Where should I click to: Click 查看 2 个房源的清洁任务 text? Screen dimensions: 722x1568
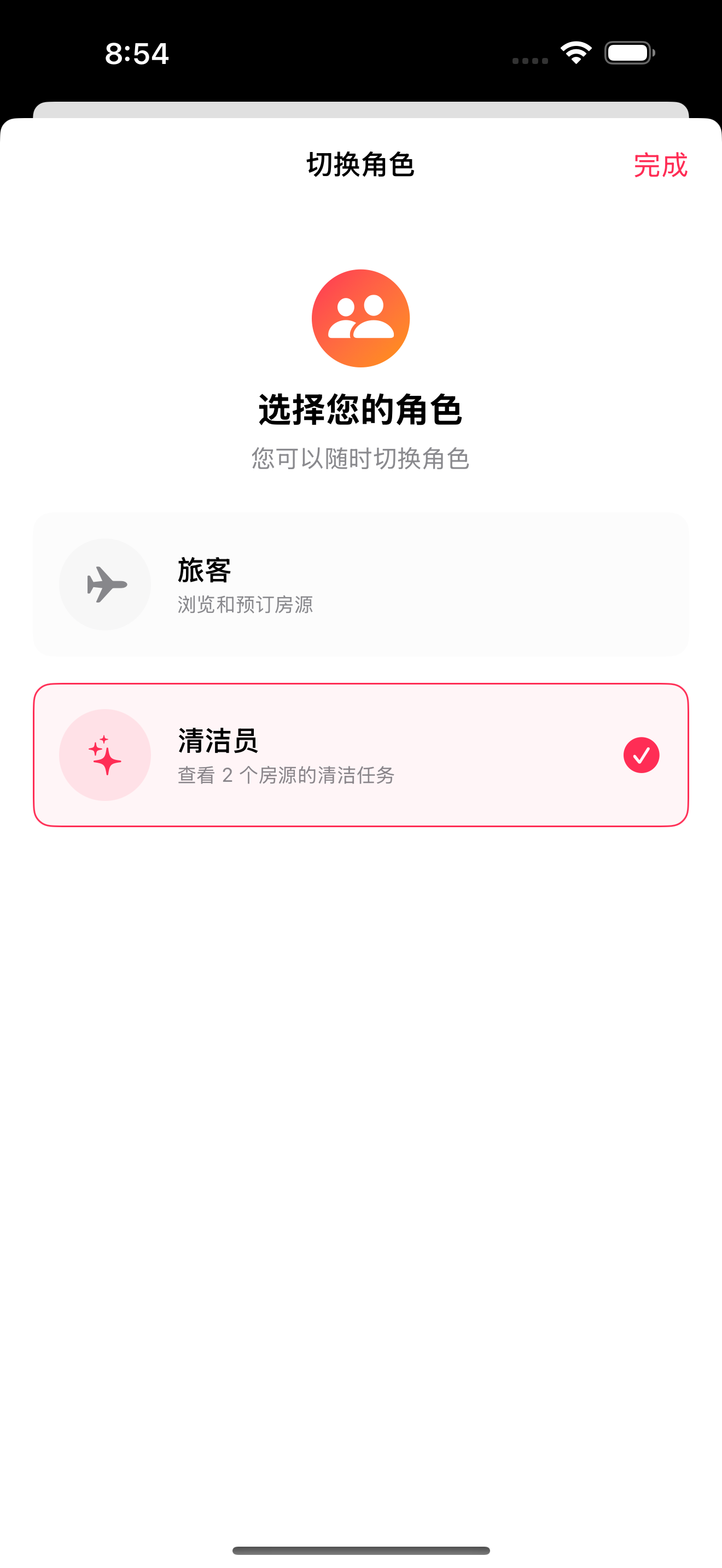click(284, 775)
